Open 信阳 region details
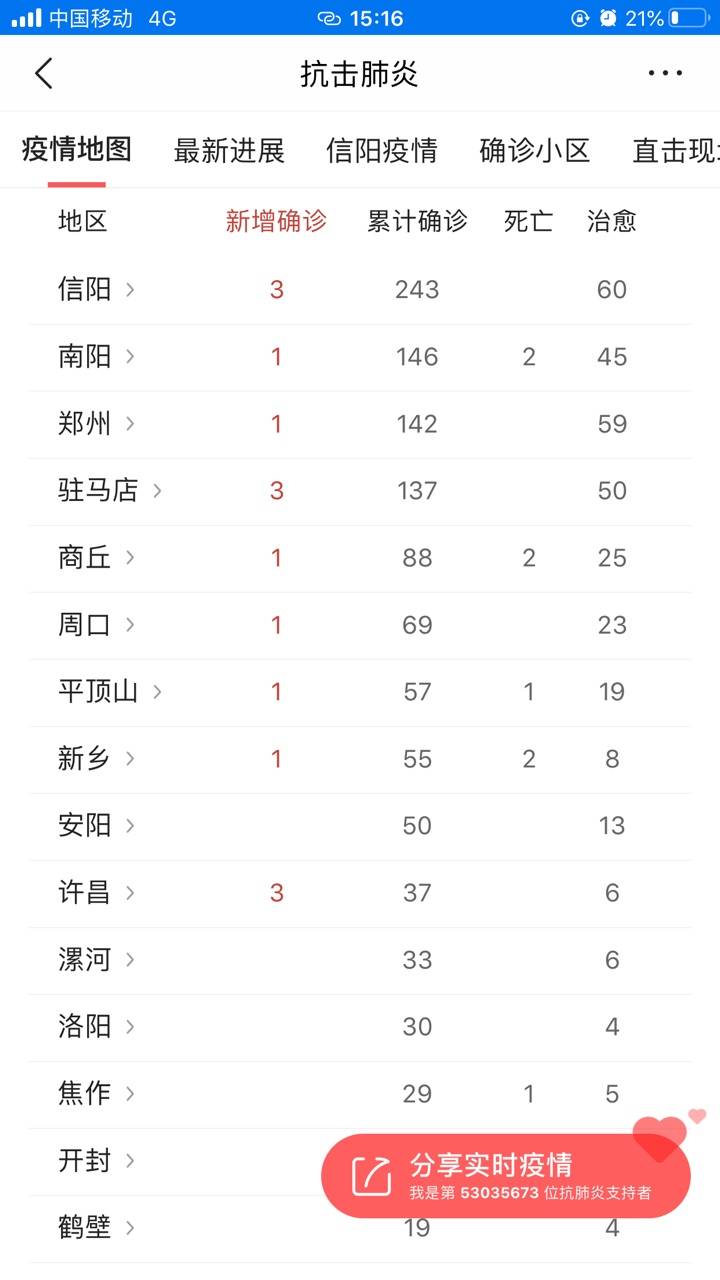Image resolution: width=720 pixels, height=1280 pixels. pos(360,290)
